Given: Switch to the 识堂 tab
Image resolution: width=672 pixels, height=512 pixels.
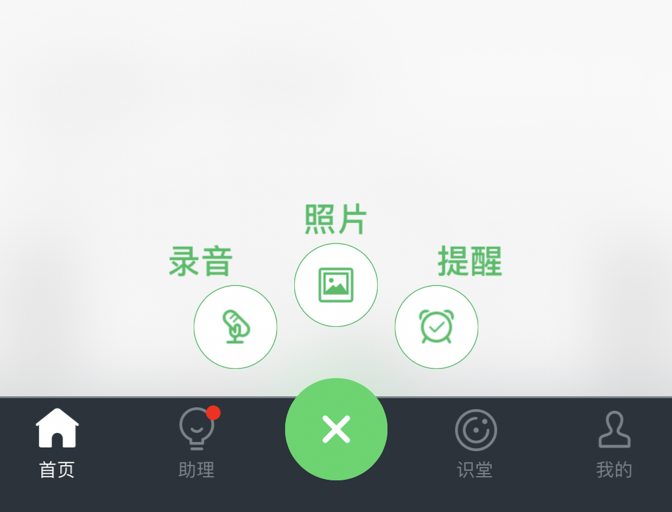Looking at the screenshot, I should point(475,443).
